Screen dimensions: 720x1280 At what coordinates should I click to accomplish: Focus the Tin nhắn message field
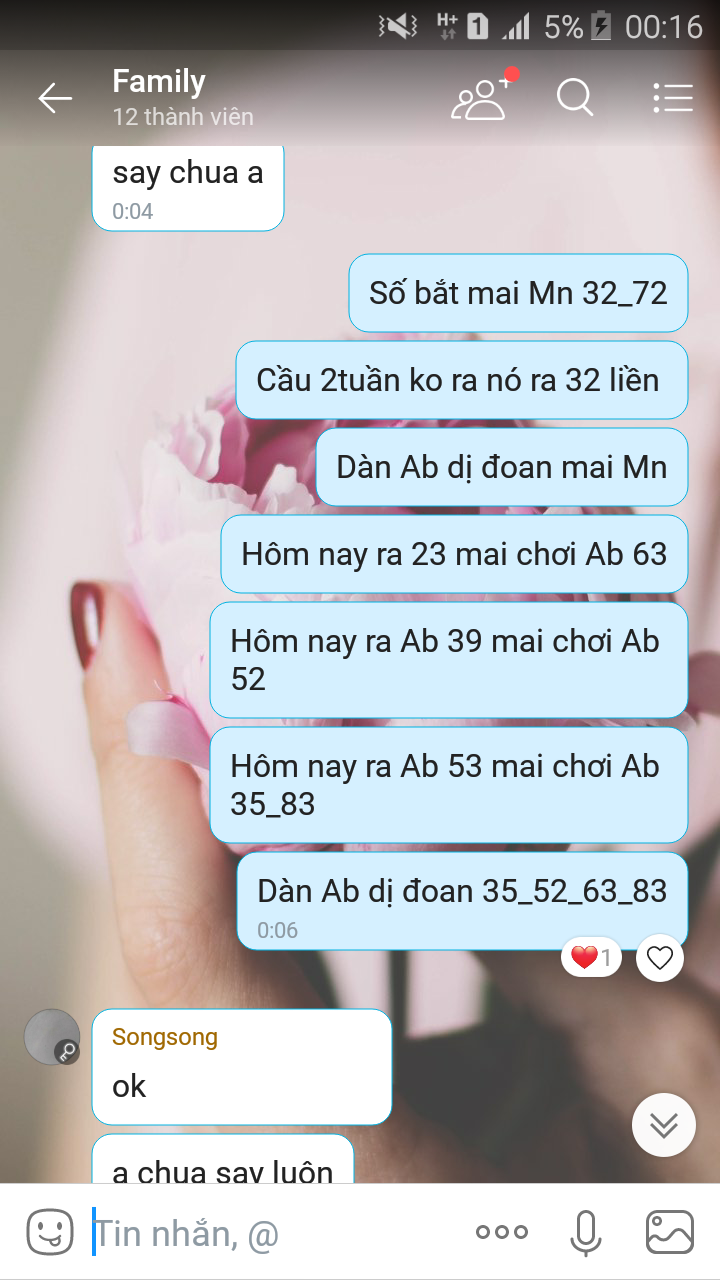click(x=270, y=1234)
